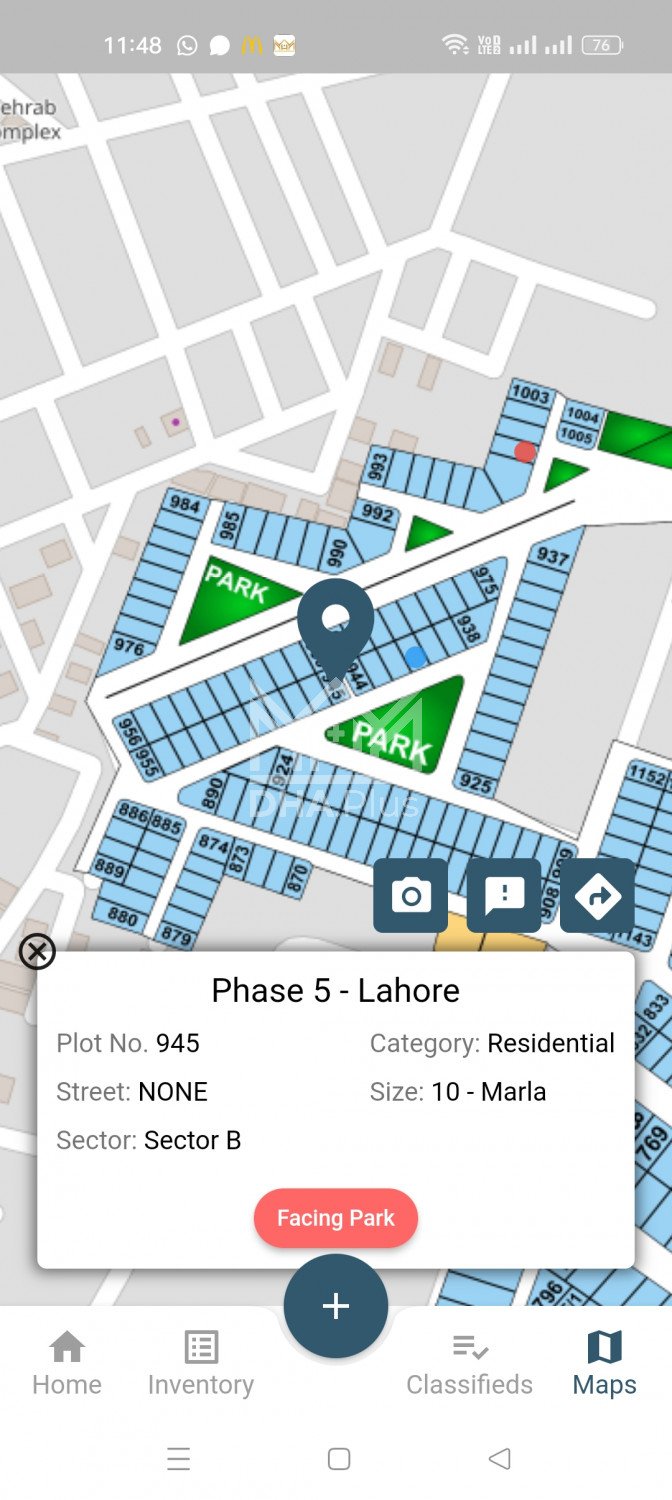Switch to the Inventory tab
The image size is (672, 1500).
pos(201,1363)
